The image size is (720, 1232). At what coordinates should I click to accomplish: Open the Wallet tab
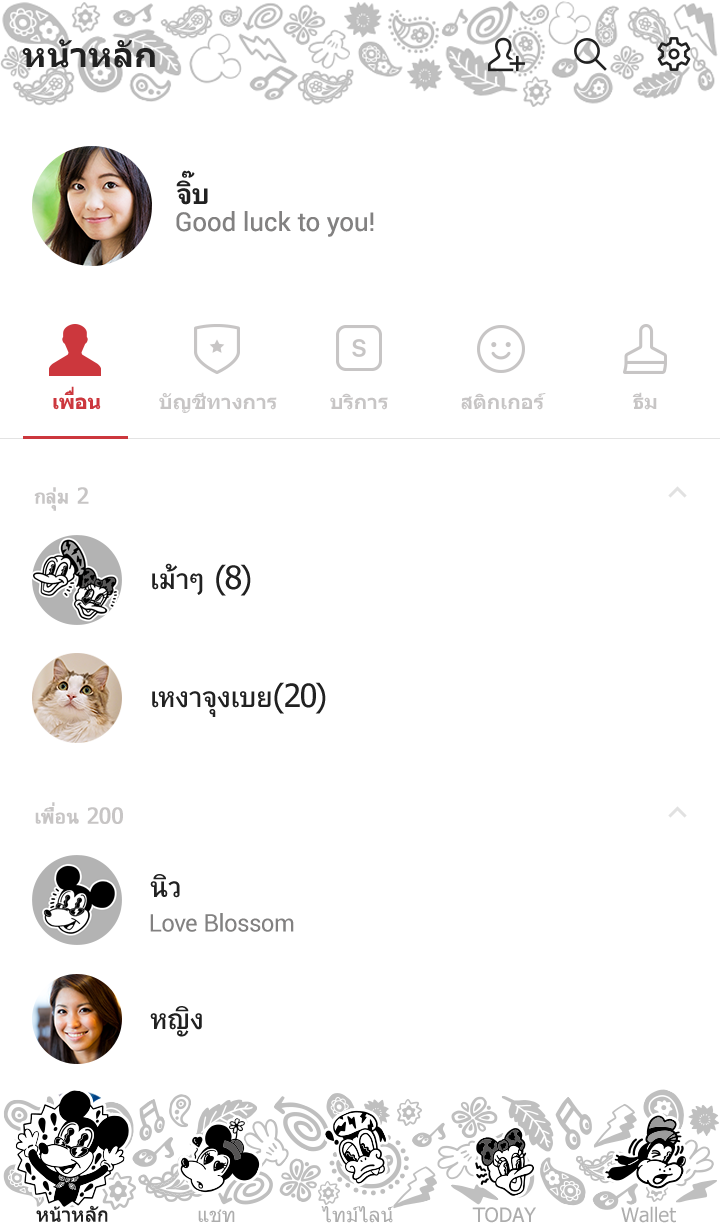(648, 1160)
